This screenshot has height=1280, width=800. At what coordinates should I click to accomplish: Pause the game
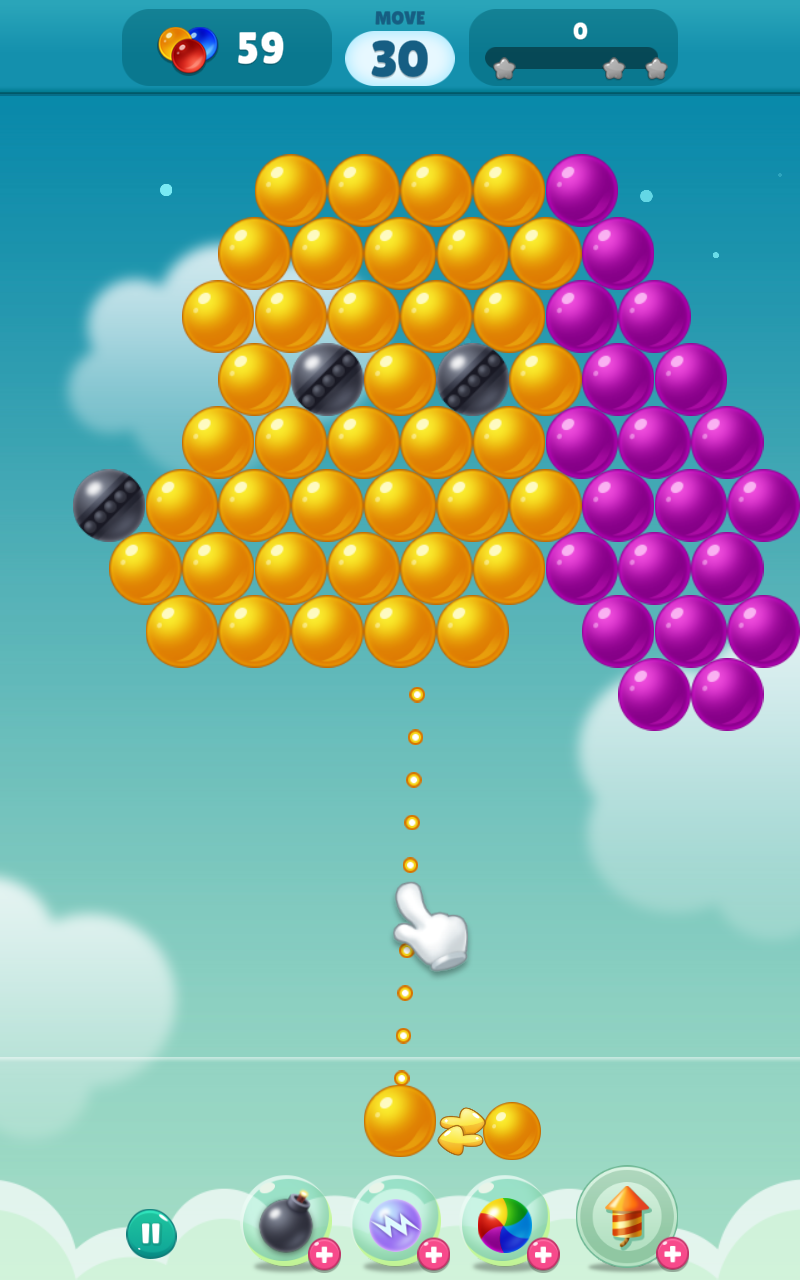151,1232
